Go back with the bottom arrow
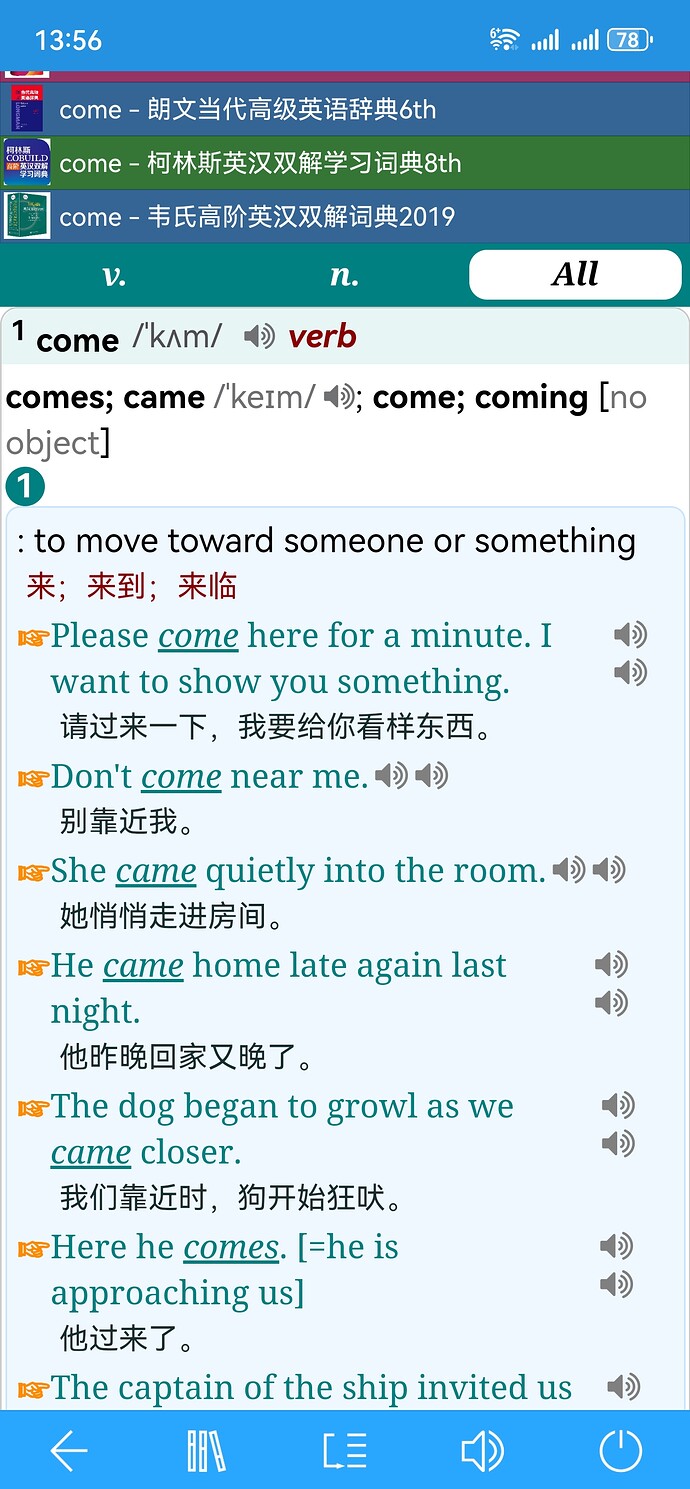Image resolution: width=690 pixels, height=1489 pixels. click(x=69, y=1450)
